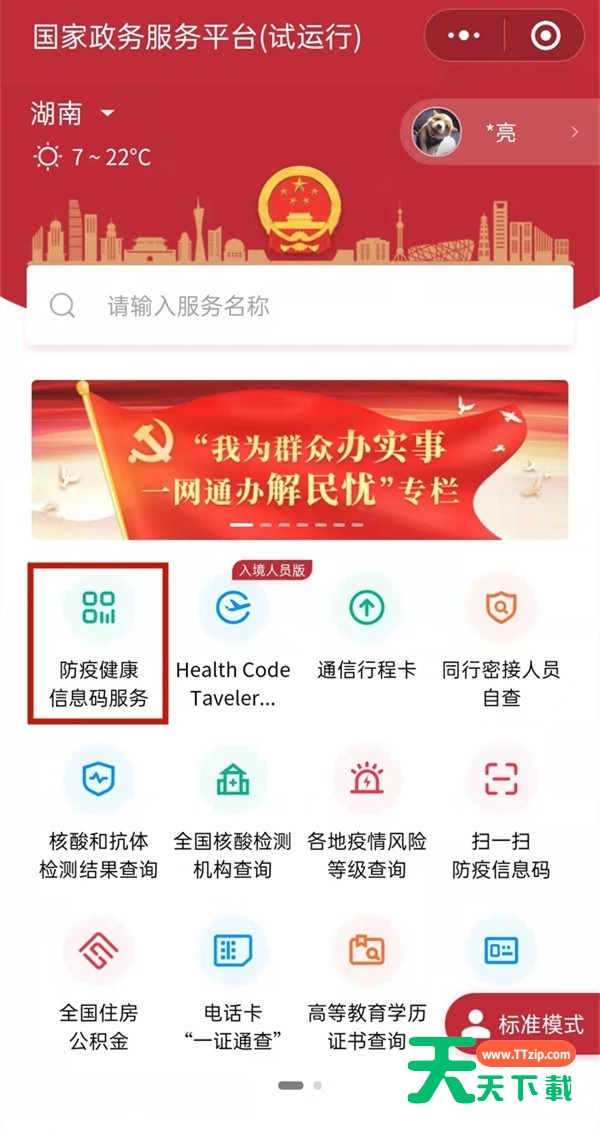Screen dimensions: 600x1130
Task: Open 防疫健康信息码服务
Action: coord(98,641)
